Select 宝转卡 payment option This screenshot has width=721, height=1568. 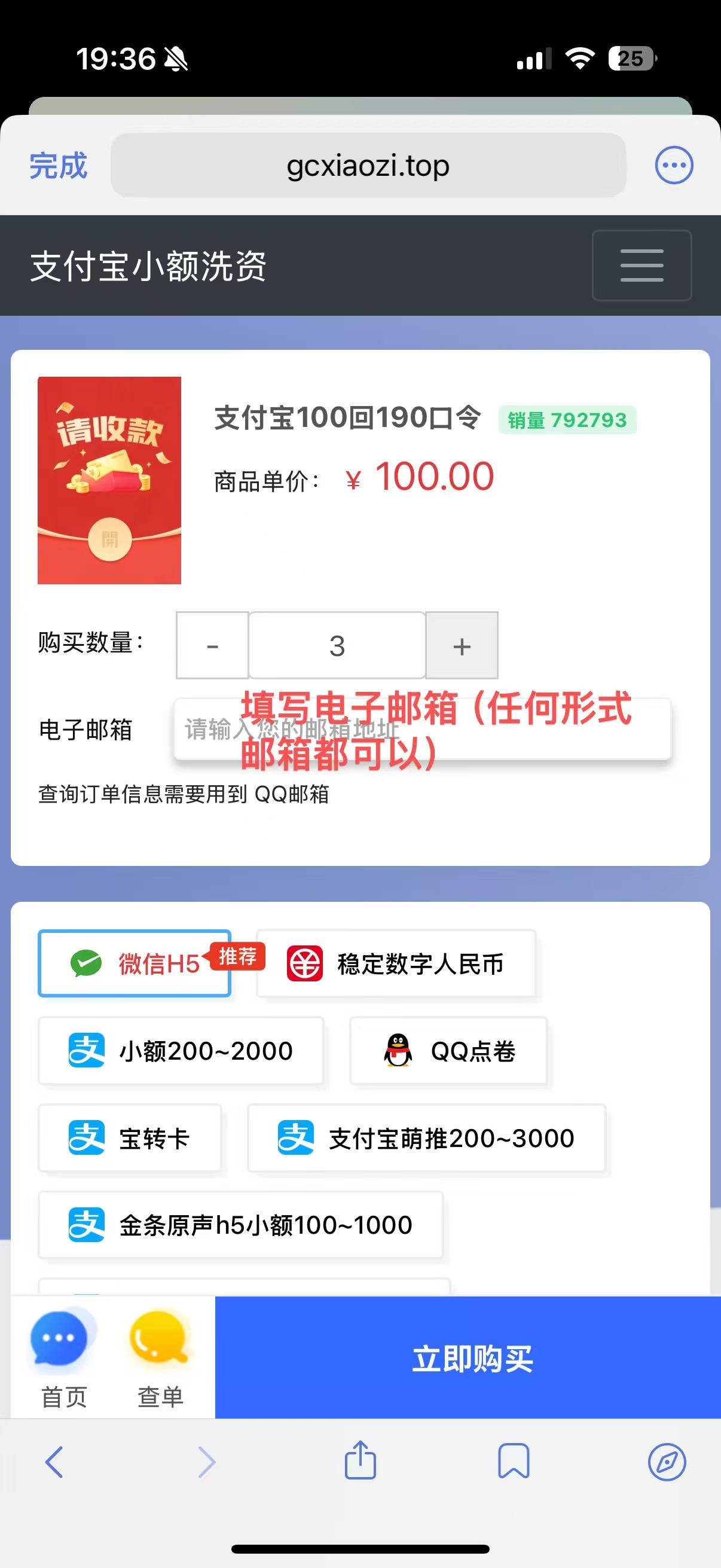130,1138
